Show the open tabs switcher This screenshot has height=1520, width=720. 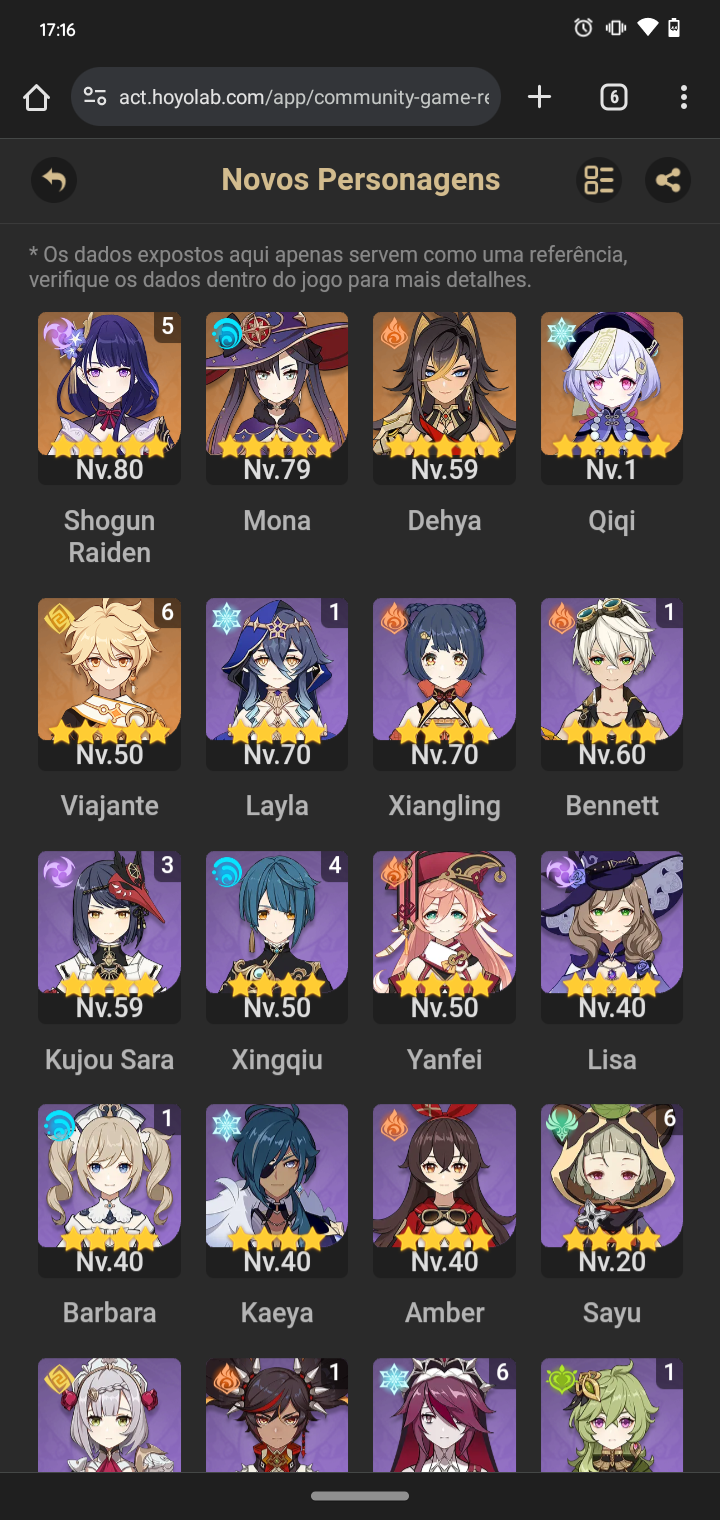(613, 97)
